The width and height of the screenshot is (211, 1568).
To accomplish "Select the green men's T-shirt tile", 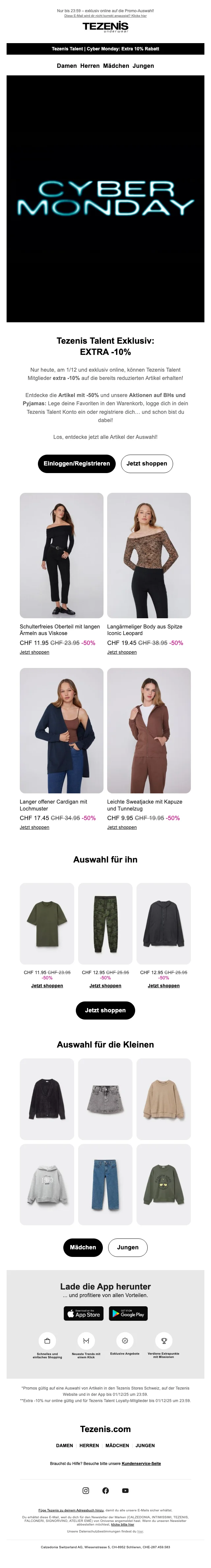I will pos(47,923).
